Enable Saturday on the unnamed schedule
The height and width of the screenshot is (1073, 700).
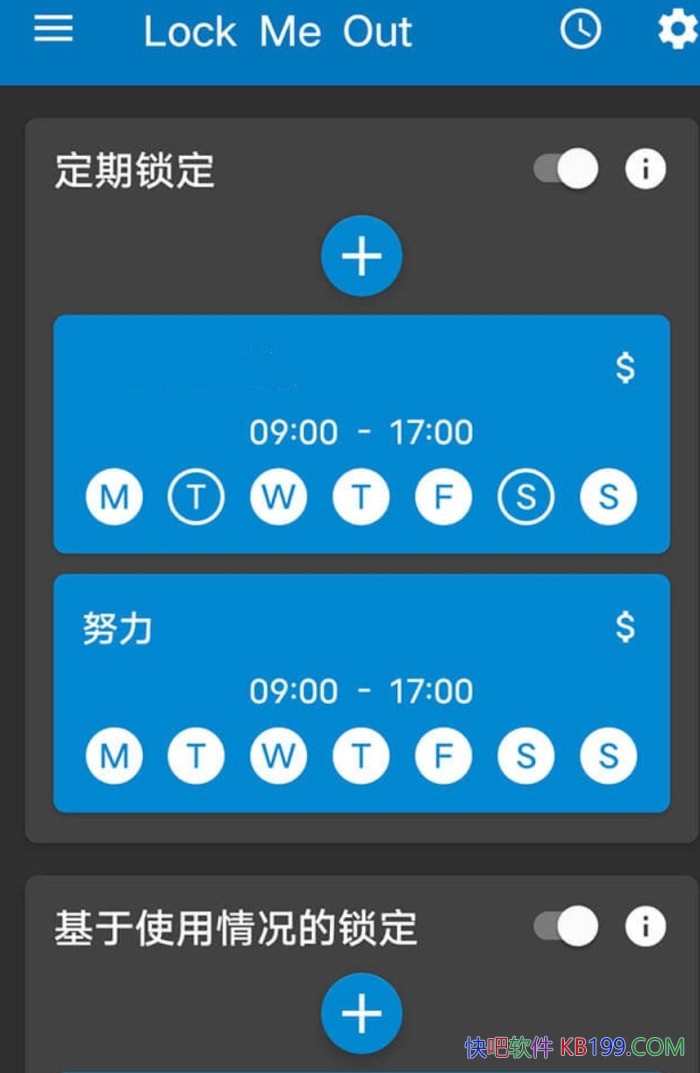coord(526,497)
